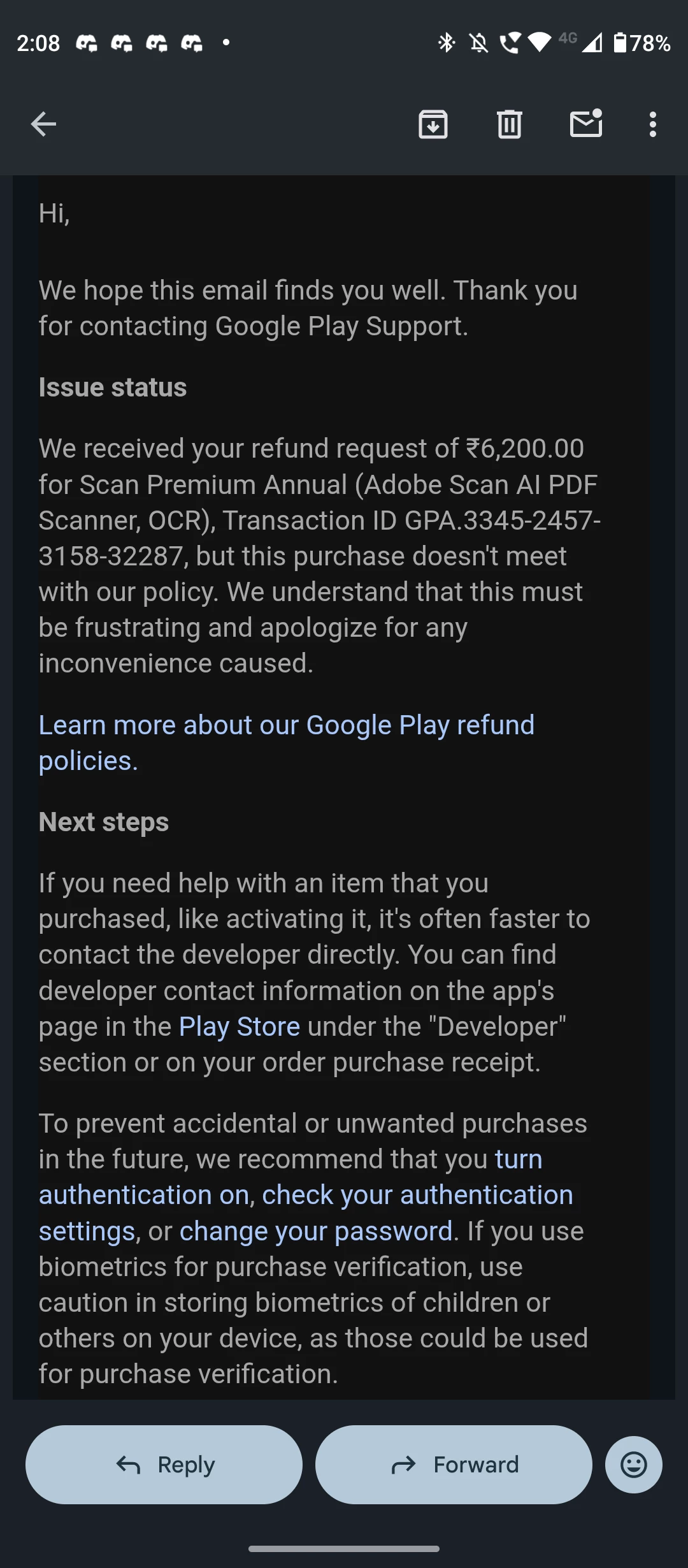The width and height of the screenshot is (688, 1568).
Task: Follow the Play Store link
Action: [239, 1027]
